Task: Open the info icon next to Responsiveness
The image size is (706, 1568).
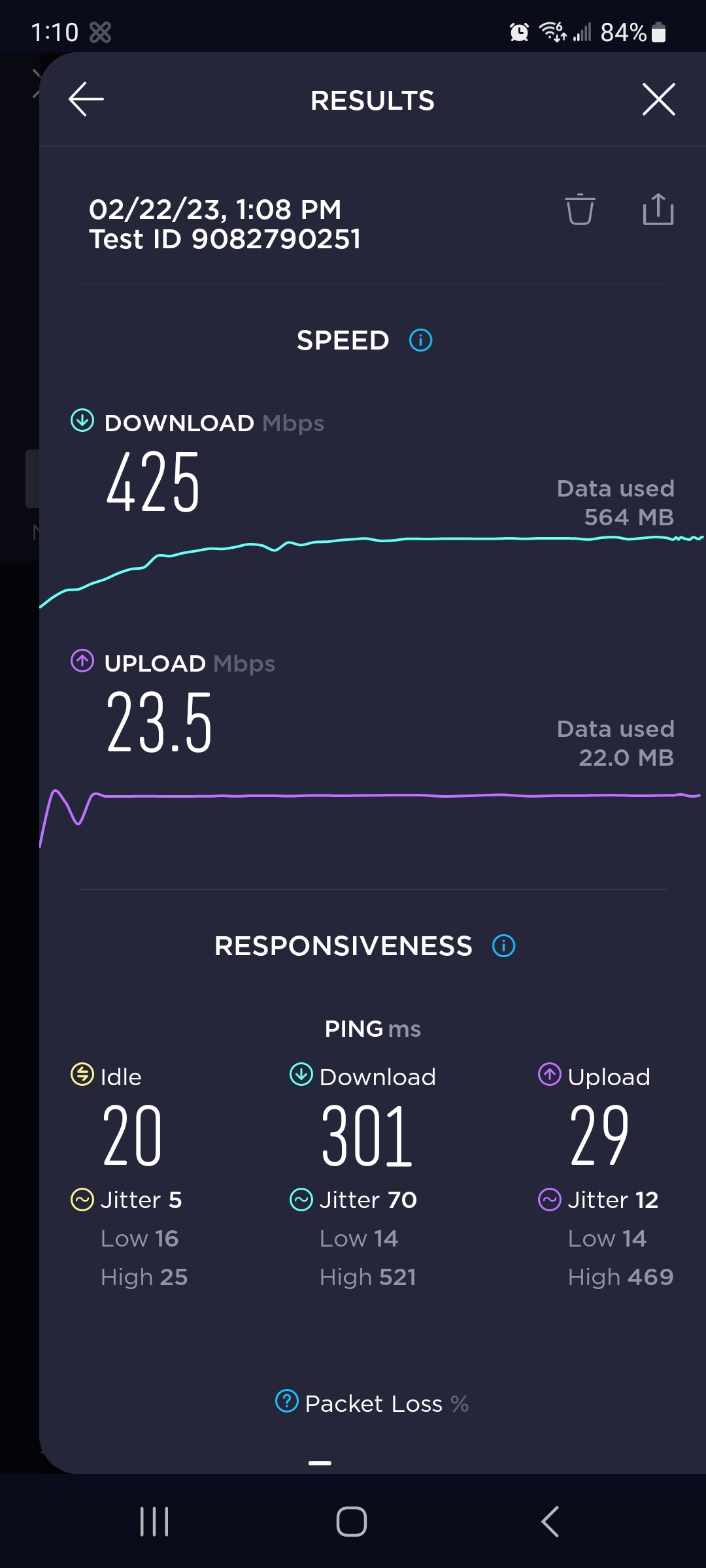Action: click(503, 945)
